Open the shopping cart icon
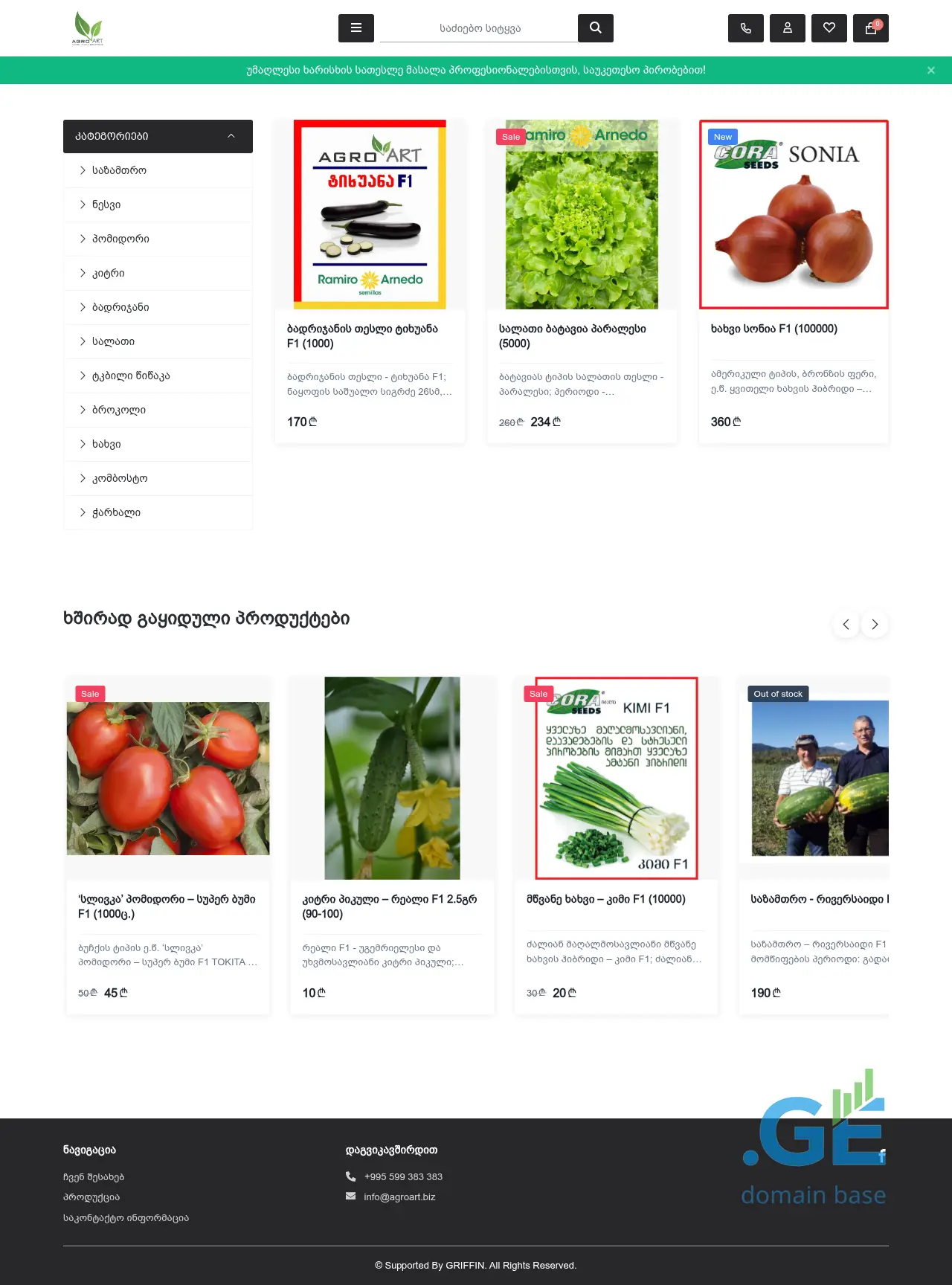Viewport: 952px width, 1285px height. 870,28
